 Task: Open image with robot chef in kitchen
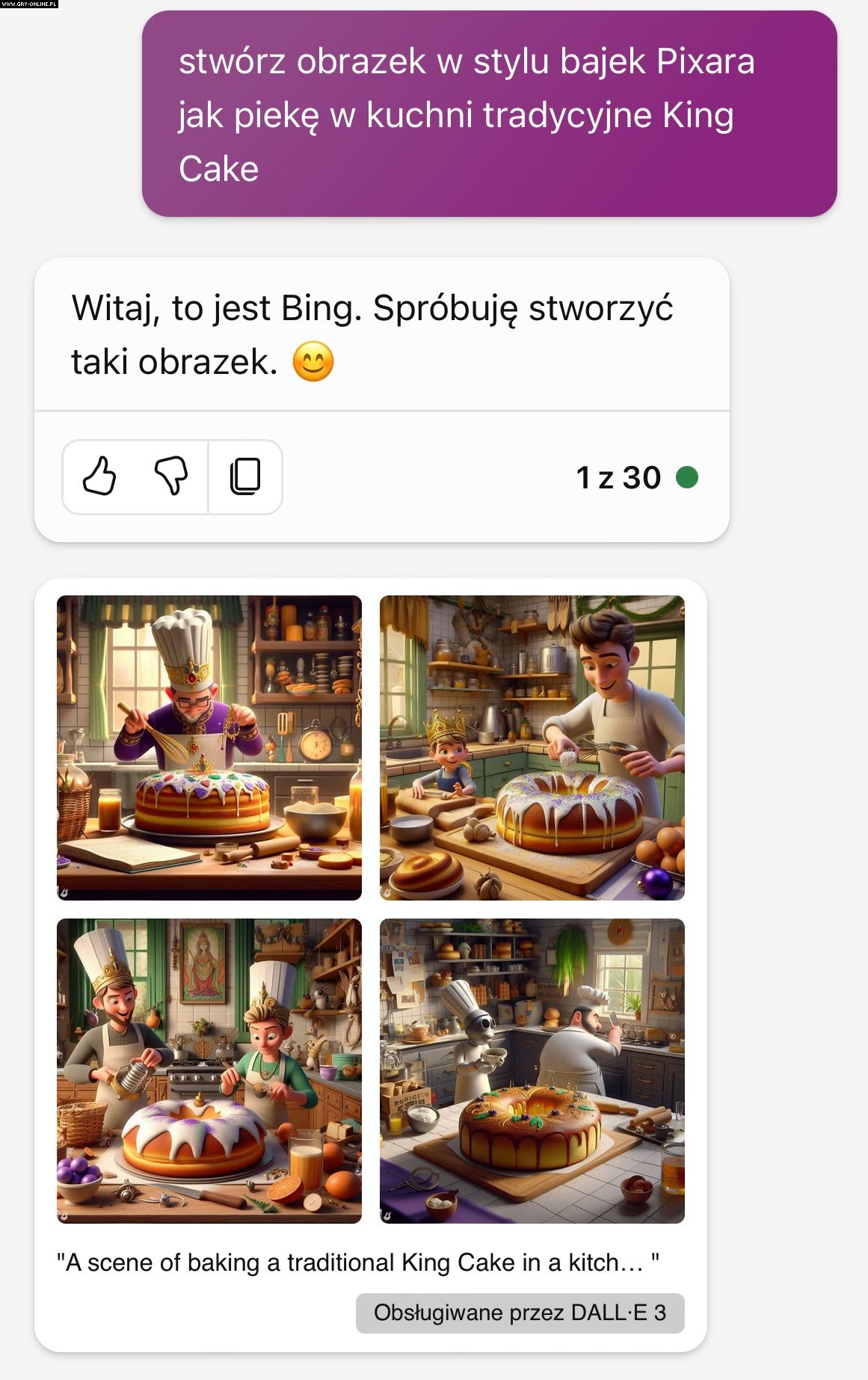[532, 1070]
